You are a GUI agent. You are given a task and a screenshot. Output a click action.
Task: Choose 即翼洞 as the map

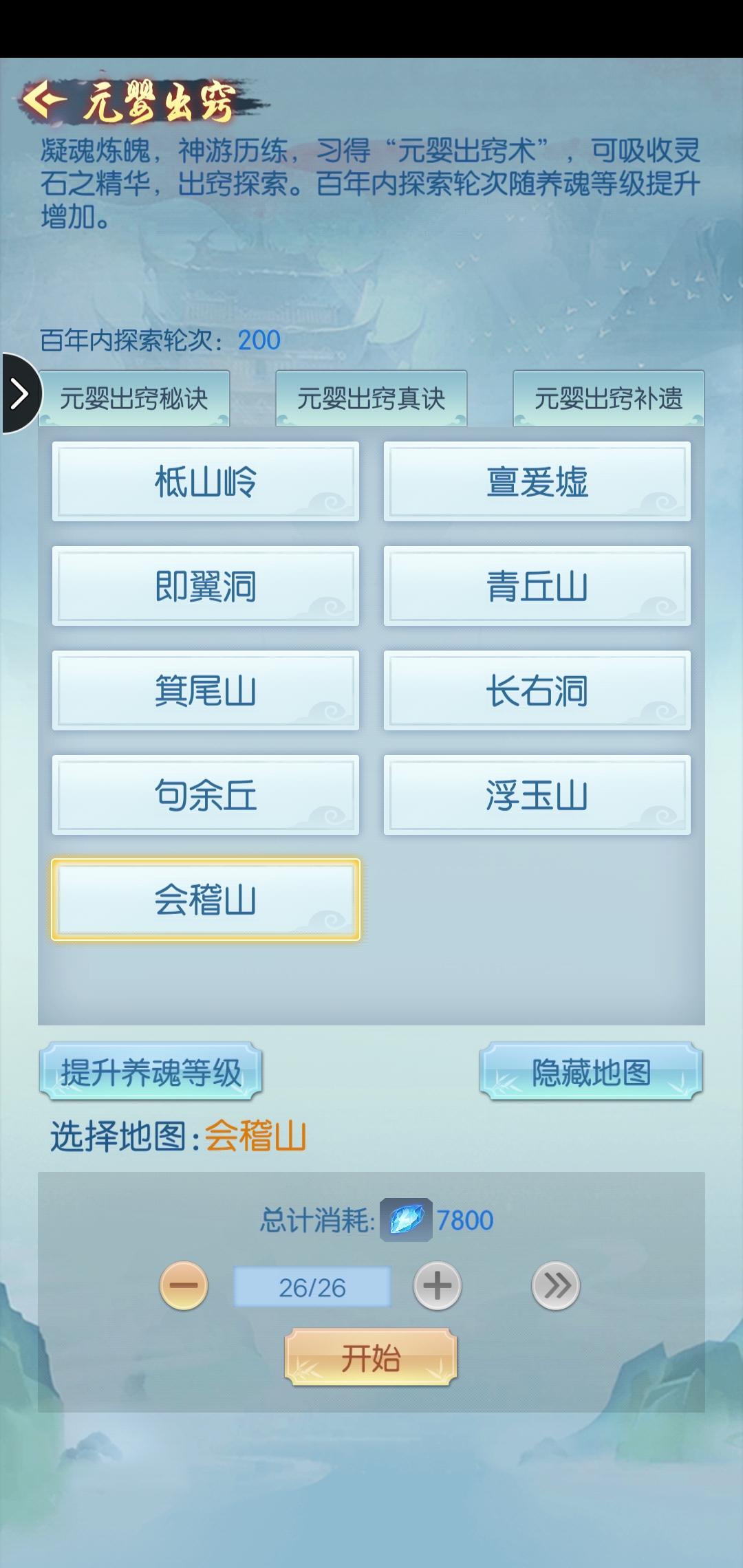206,586
